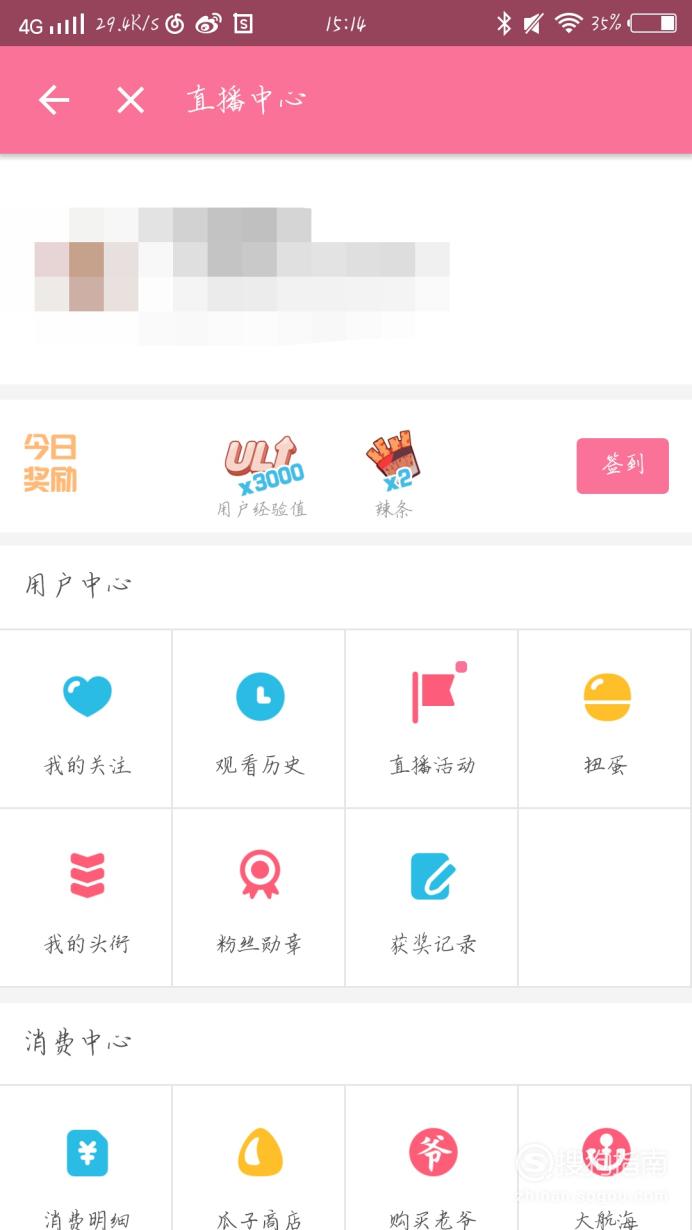The width and height of the screenshot is (692, 1230).
Task: Open 瓜子商店
Action: pos(259,1158)
